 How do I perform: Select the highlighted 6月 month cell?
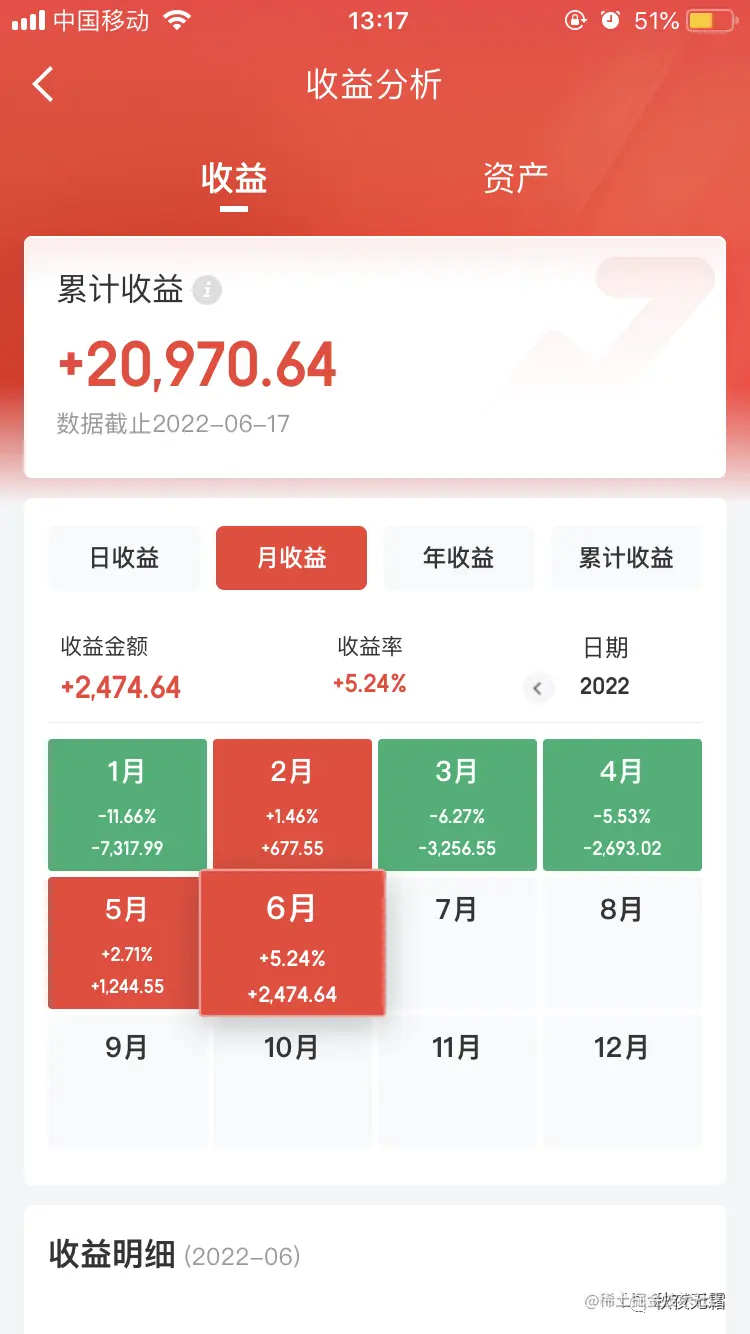coord(291,942)
